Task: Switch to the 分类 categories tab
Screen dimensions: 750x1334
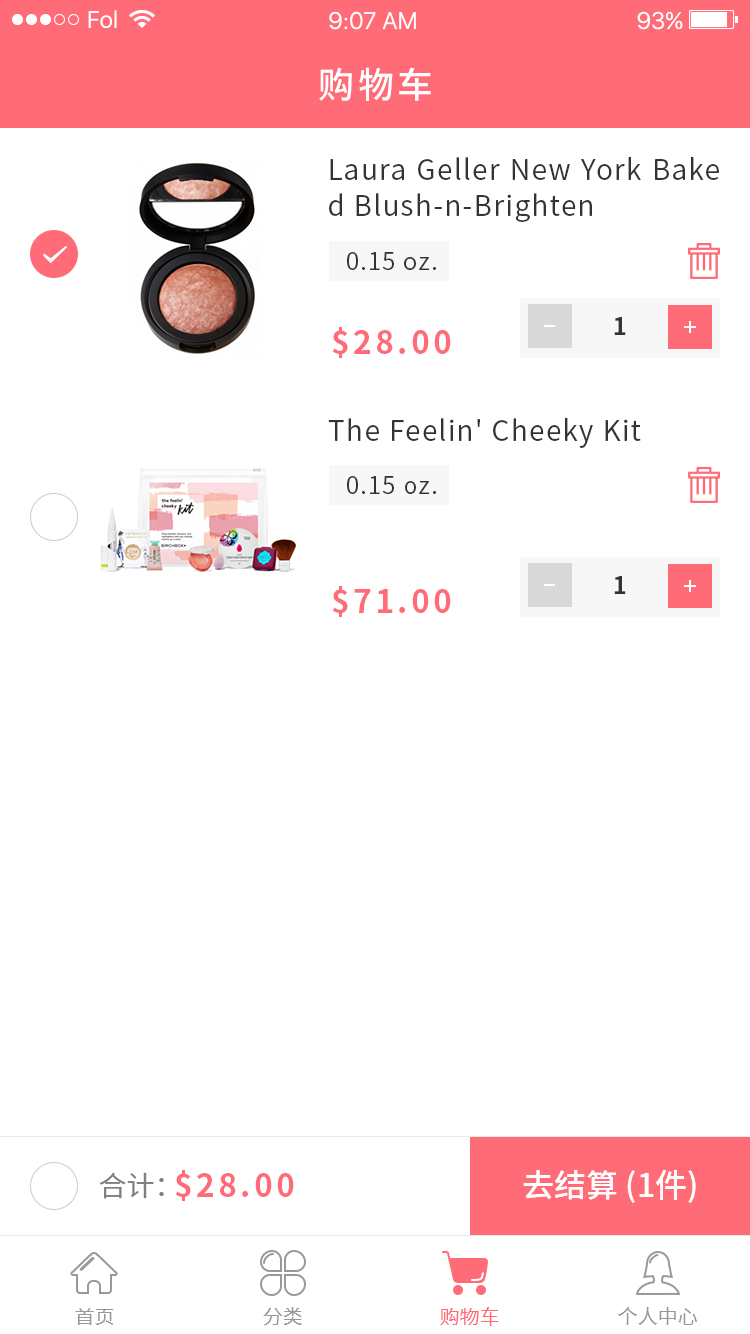Action: pos(282,1288)
